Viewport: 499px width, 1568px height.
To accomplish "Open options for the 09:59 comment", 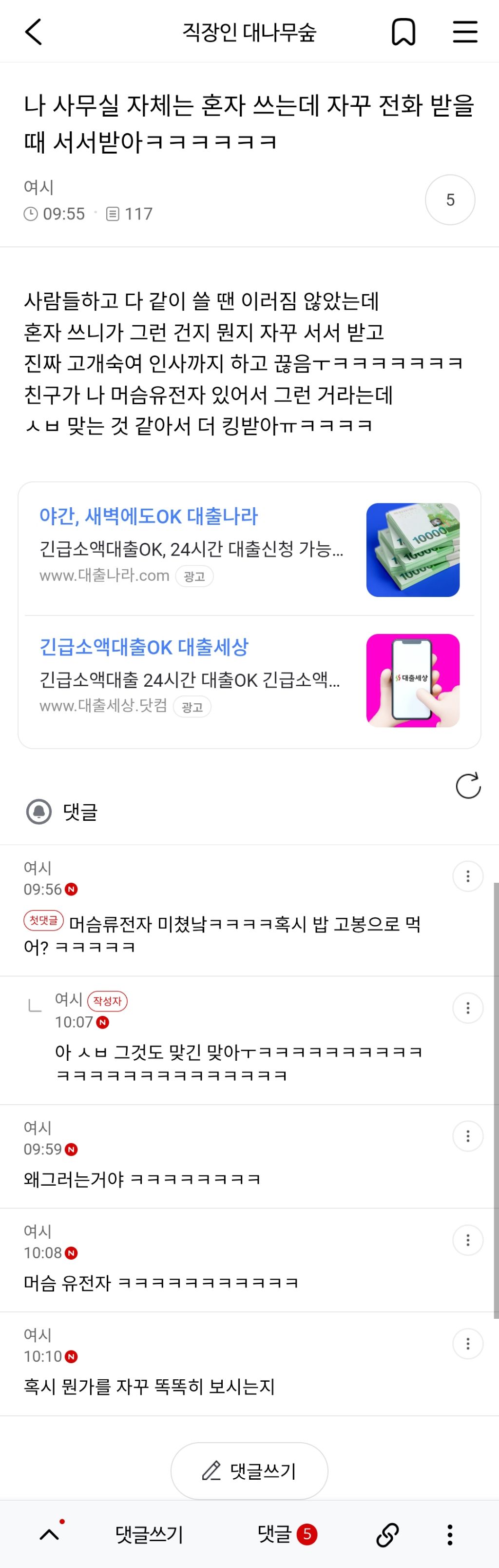I will (467, 1136).
